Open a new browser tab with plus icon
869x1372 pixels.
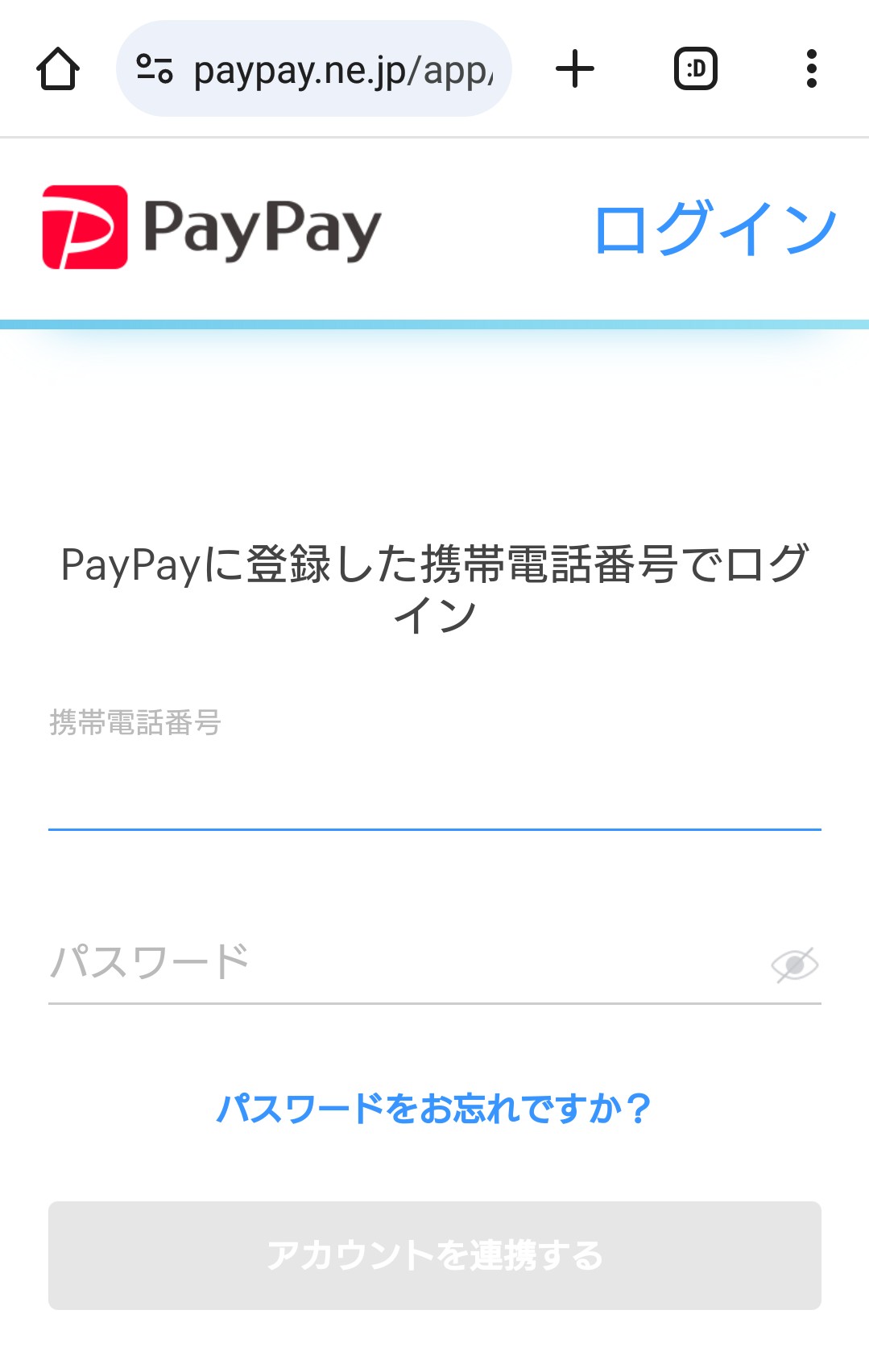click(574, 68)
